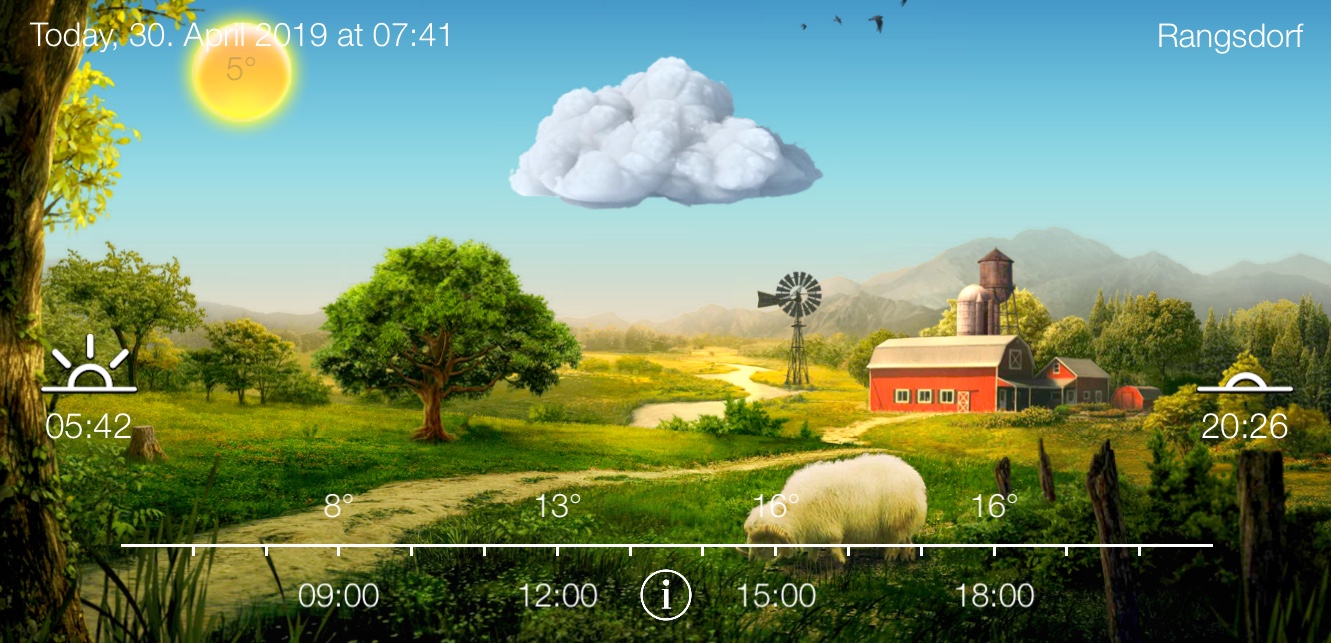Change the Rangsdorf location
Screen dimensions: 1331x643
1229,36
